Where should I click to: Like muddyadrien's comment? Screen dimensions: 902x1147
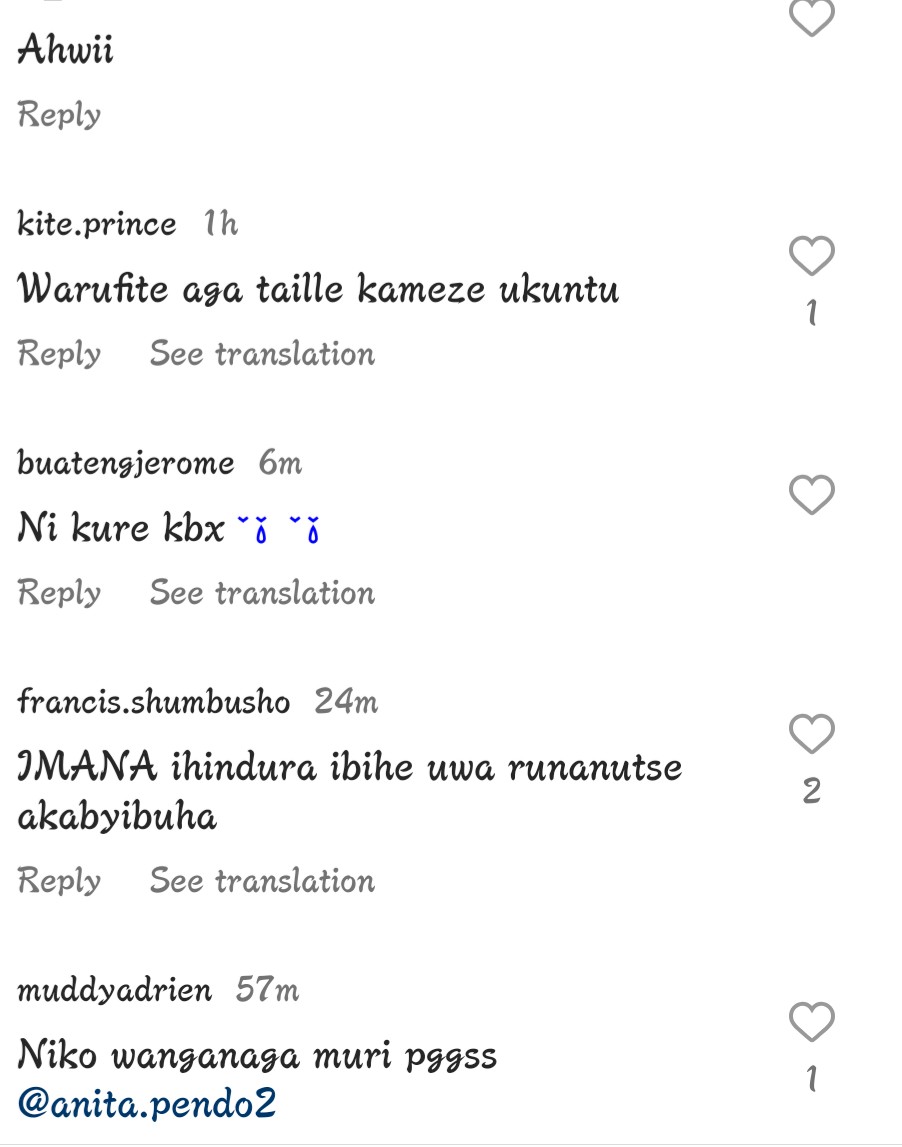click(811, 1023)
